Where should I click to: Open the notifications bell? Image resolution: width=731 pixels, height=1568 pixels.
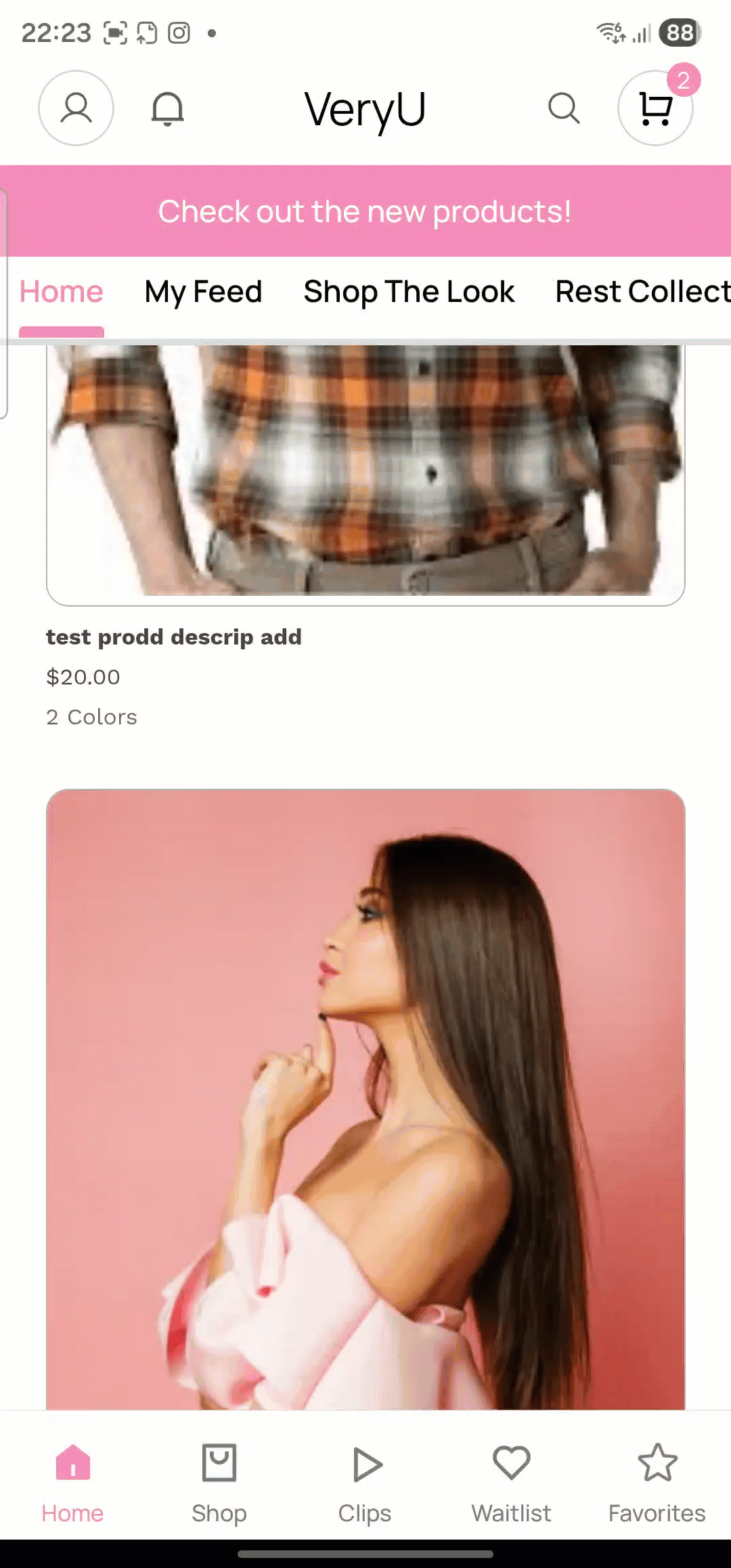click(x=167, y=108)
